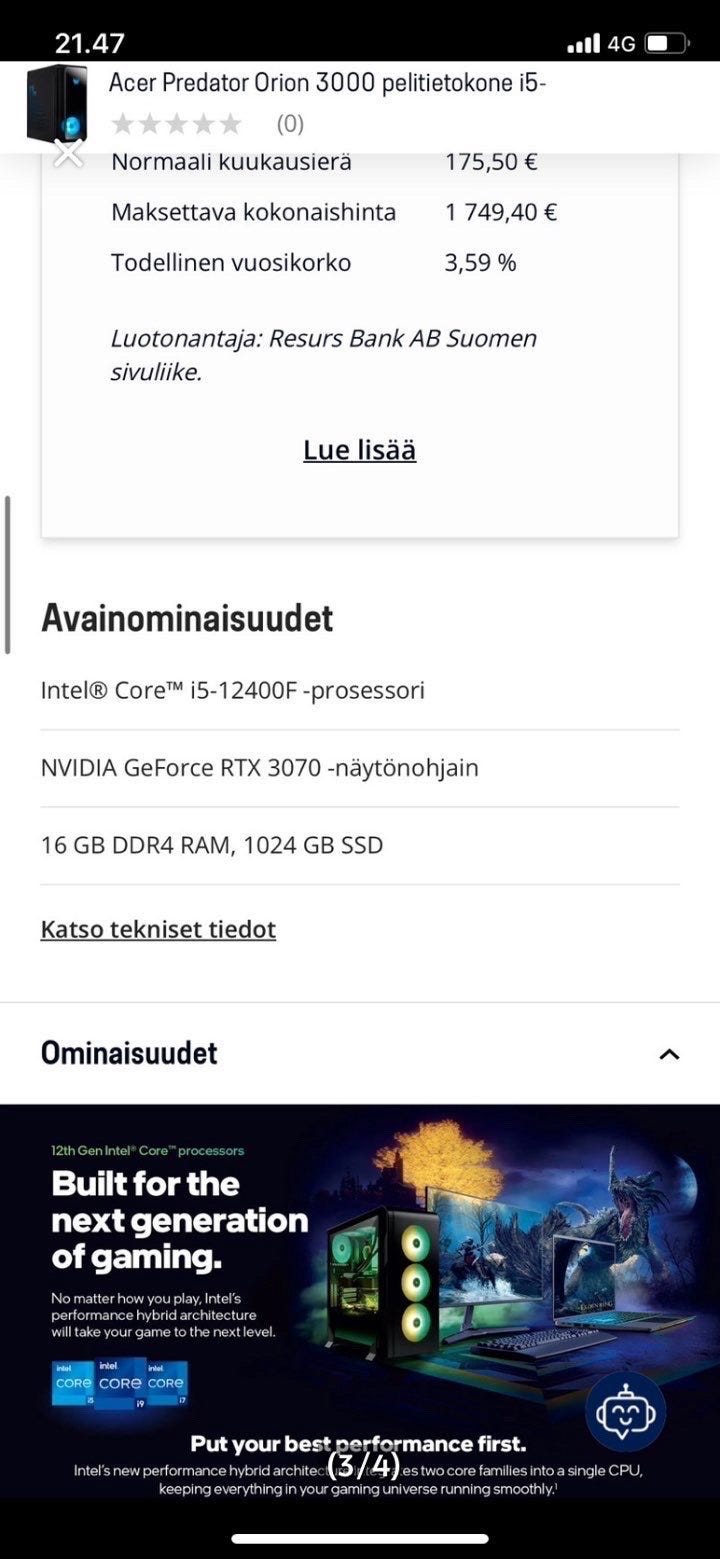720x1559 pixels.
Task: Close the financing details overlay
Action: 67,154
